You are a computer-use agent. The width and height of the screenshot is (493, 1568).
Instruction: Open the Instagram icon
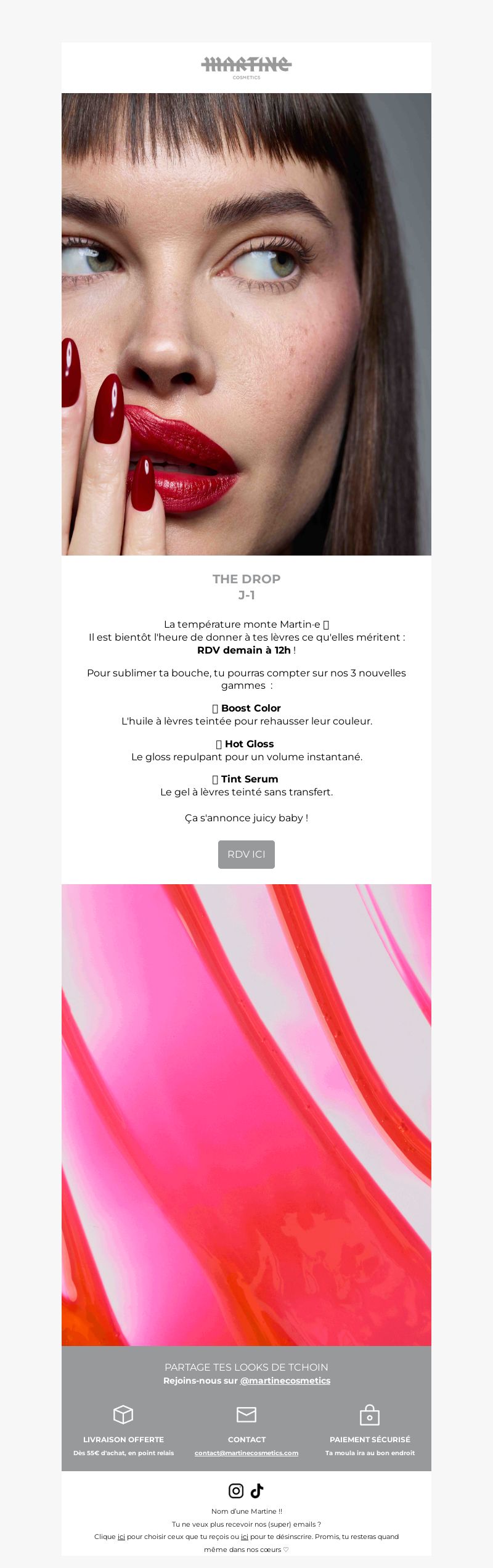coord(236,1490)
